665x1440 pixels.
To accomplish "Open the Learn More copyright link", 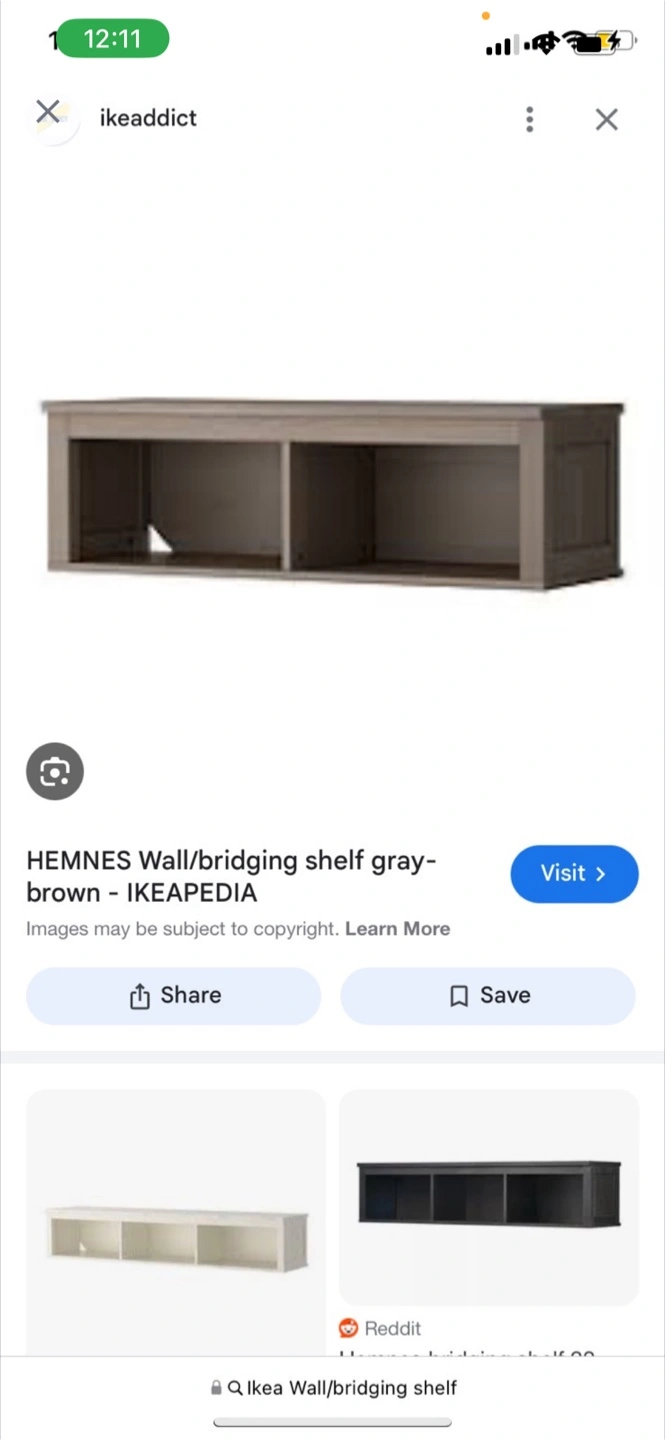I will (397, 928).
